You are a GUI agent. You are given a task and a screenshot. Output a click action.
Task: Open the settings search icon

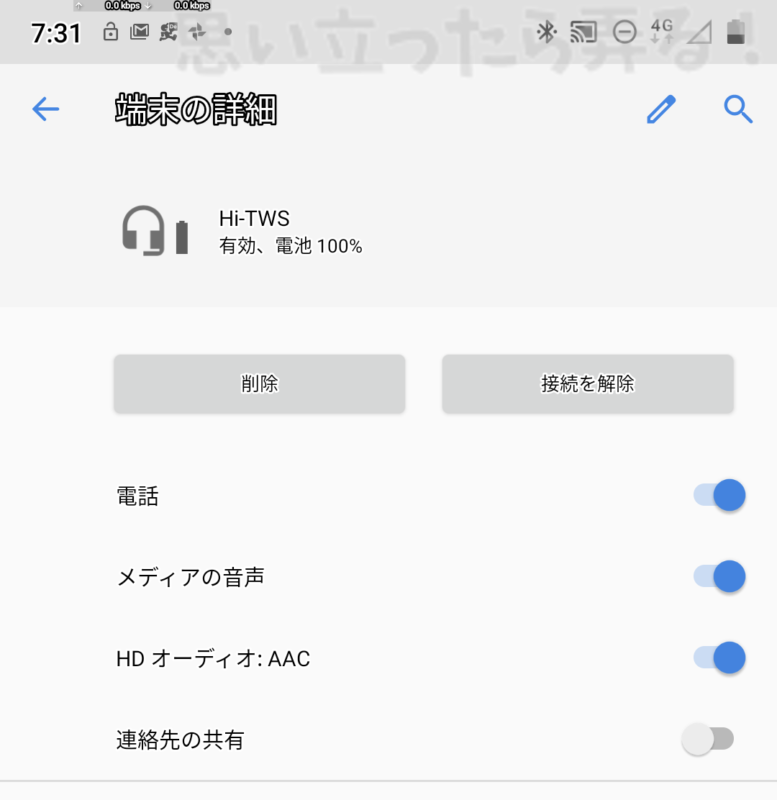point(738,110)
